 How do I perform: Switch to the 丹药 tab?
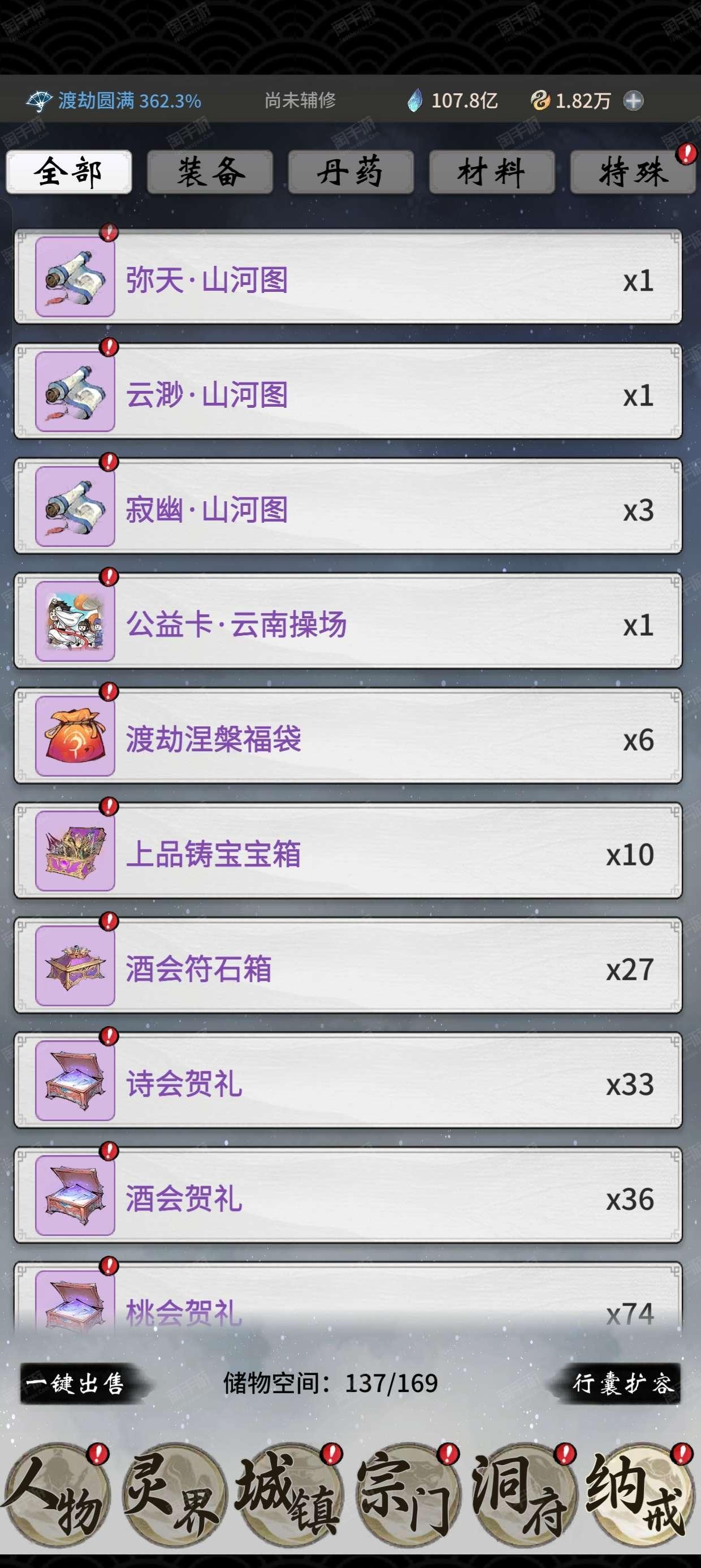(x=351, y=173)
